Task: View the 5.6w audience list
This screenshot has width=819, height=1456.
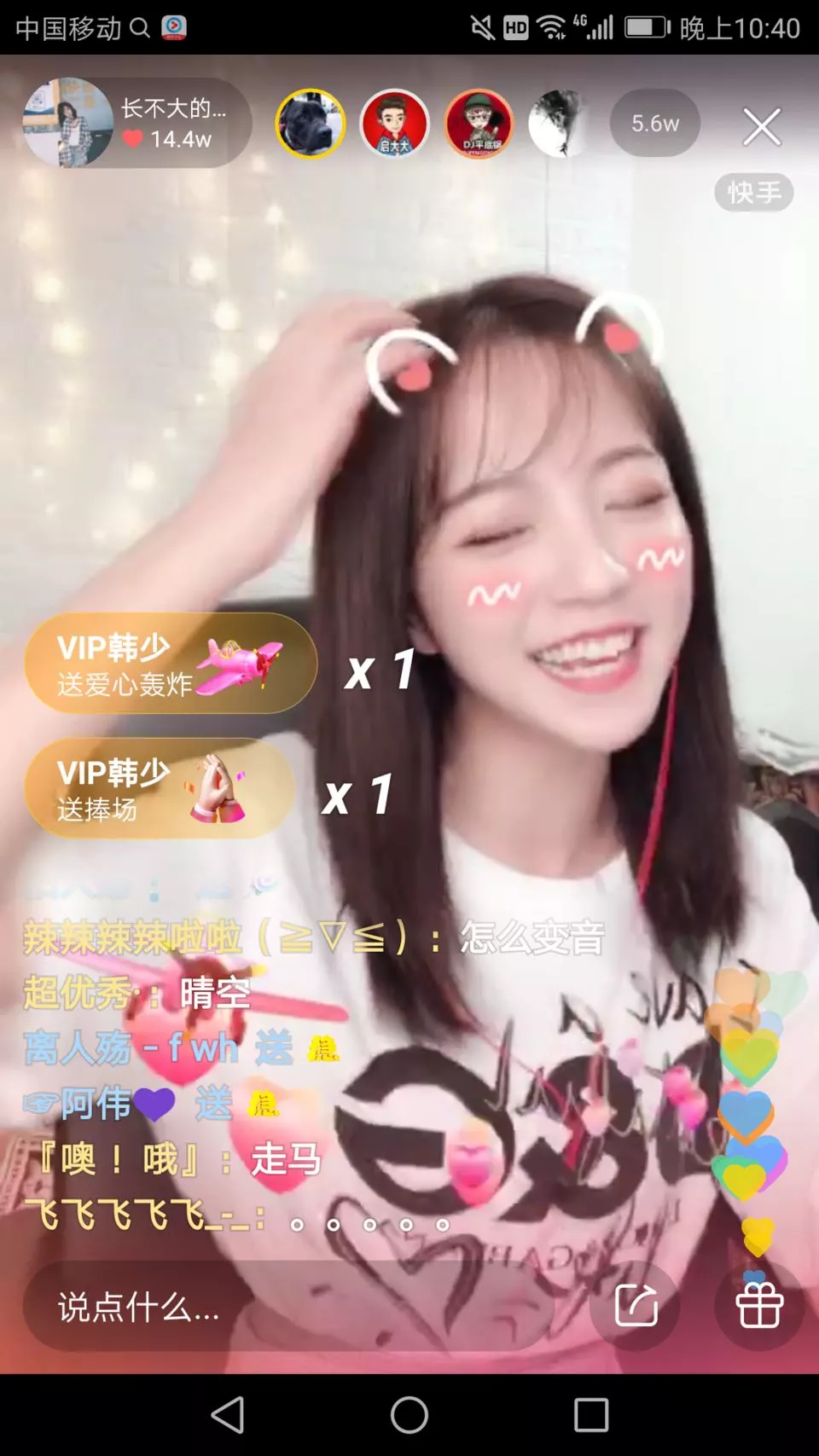Action: (655, 124)
